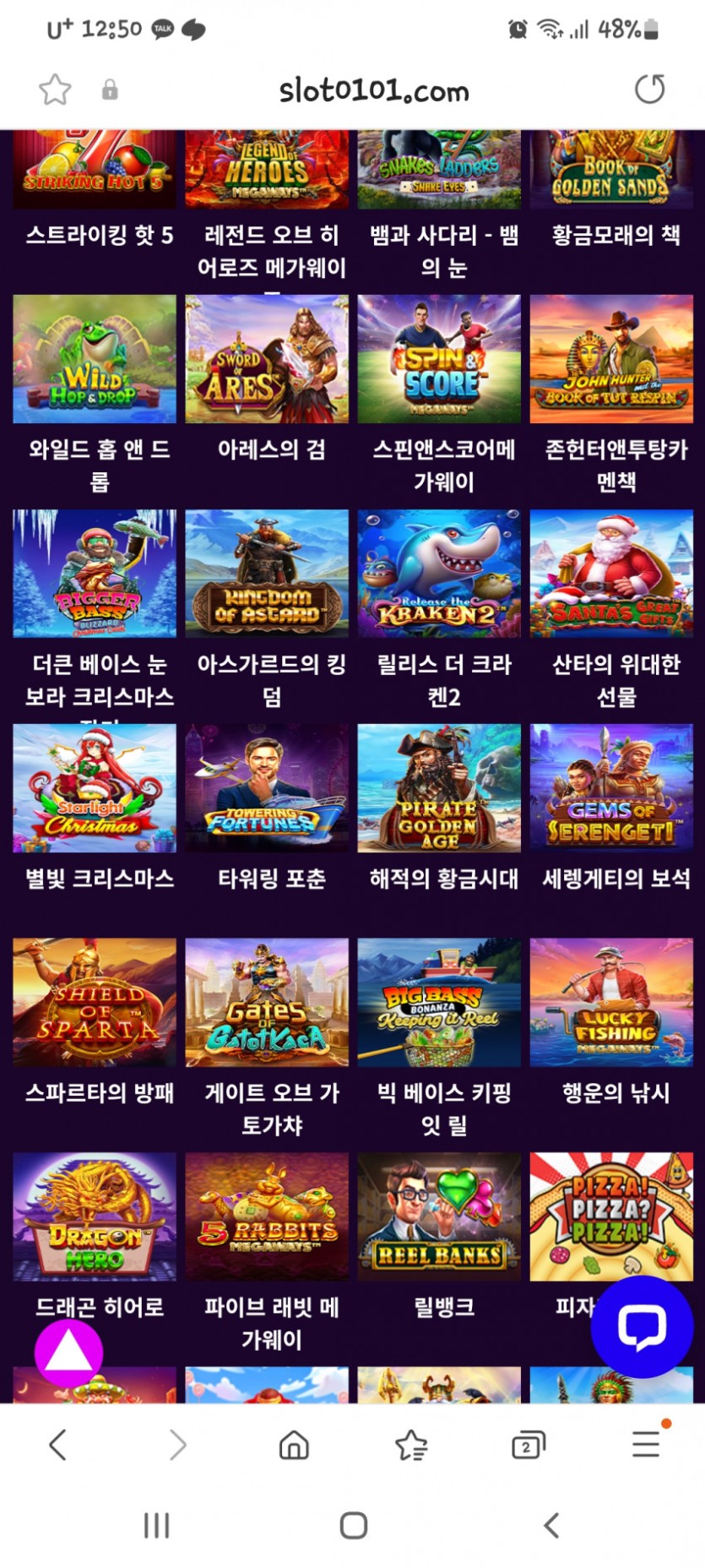Open the browser tabs switcher
This screenshot has width=705, height=1568.
(529, 1445)
